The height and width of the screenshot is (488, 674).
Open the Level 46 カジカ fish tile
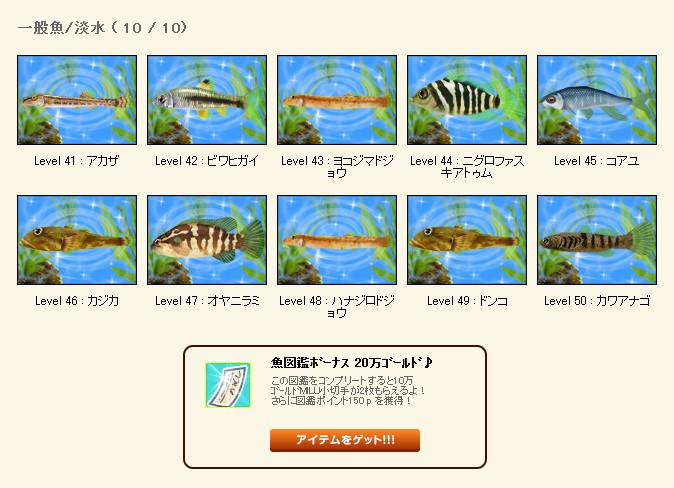76,240
